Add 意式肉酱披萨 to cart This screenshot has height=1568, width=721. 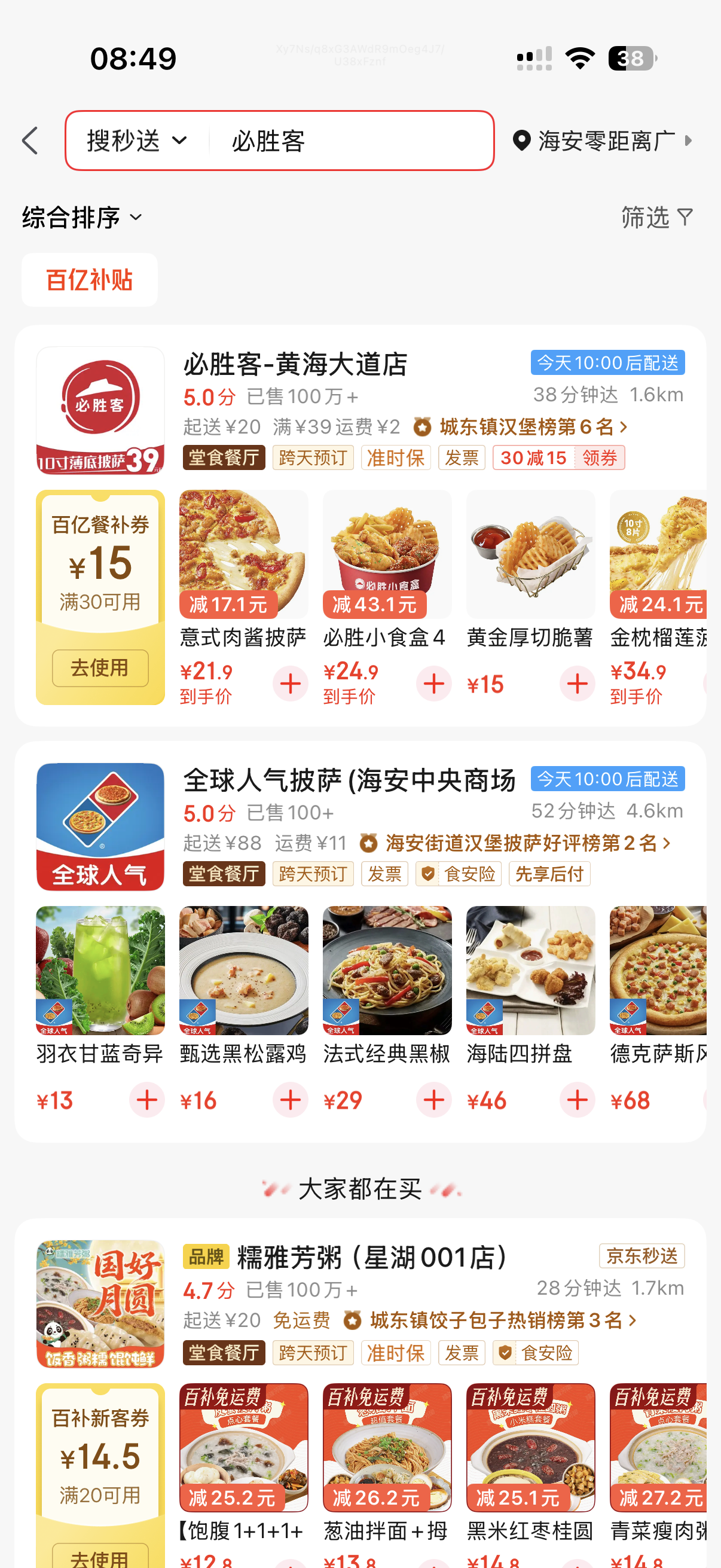[290, 684]
